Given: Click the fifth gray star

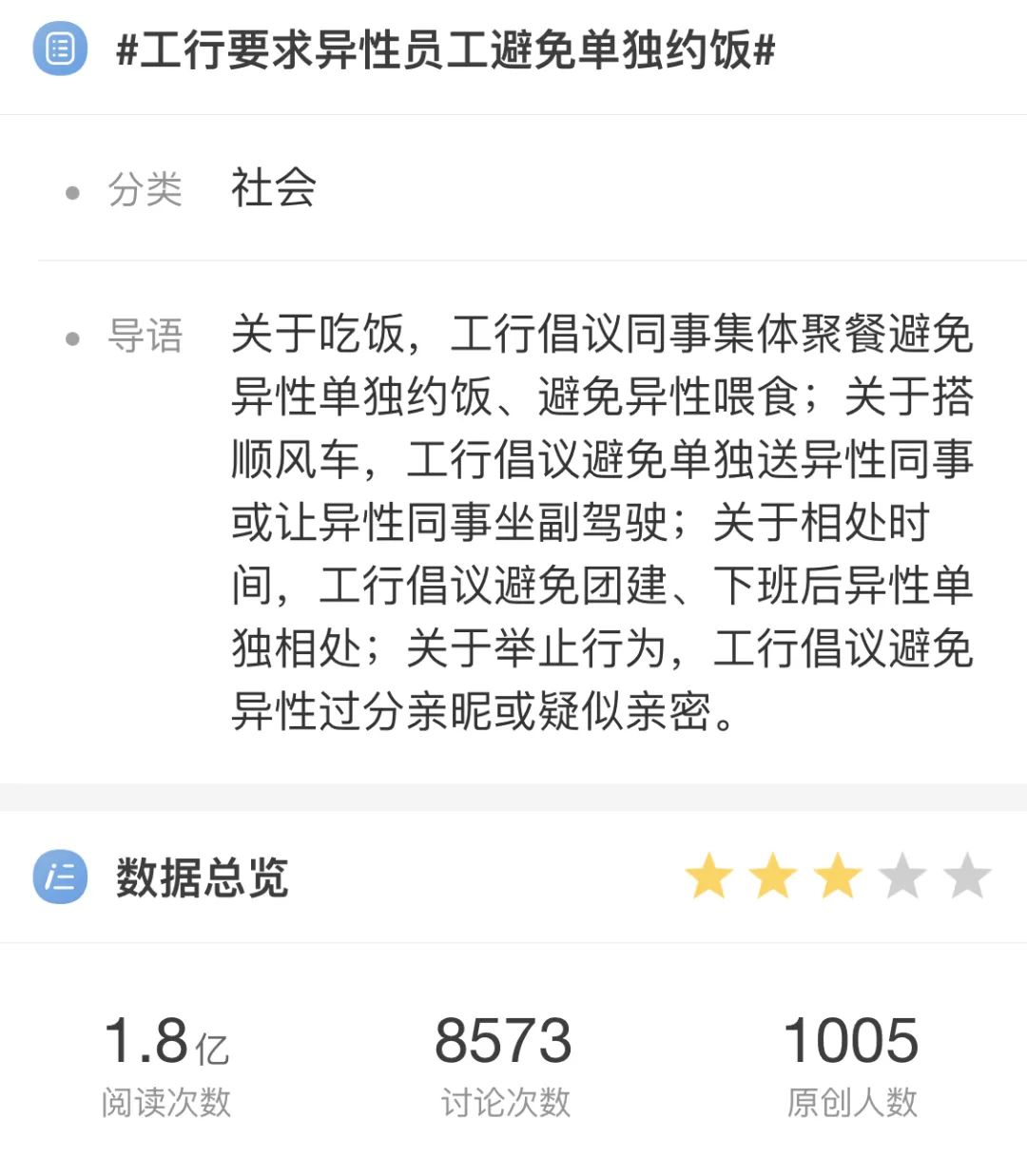Looking at the screenshot, I should point(964,875).
